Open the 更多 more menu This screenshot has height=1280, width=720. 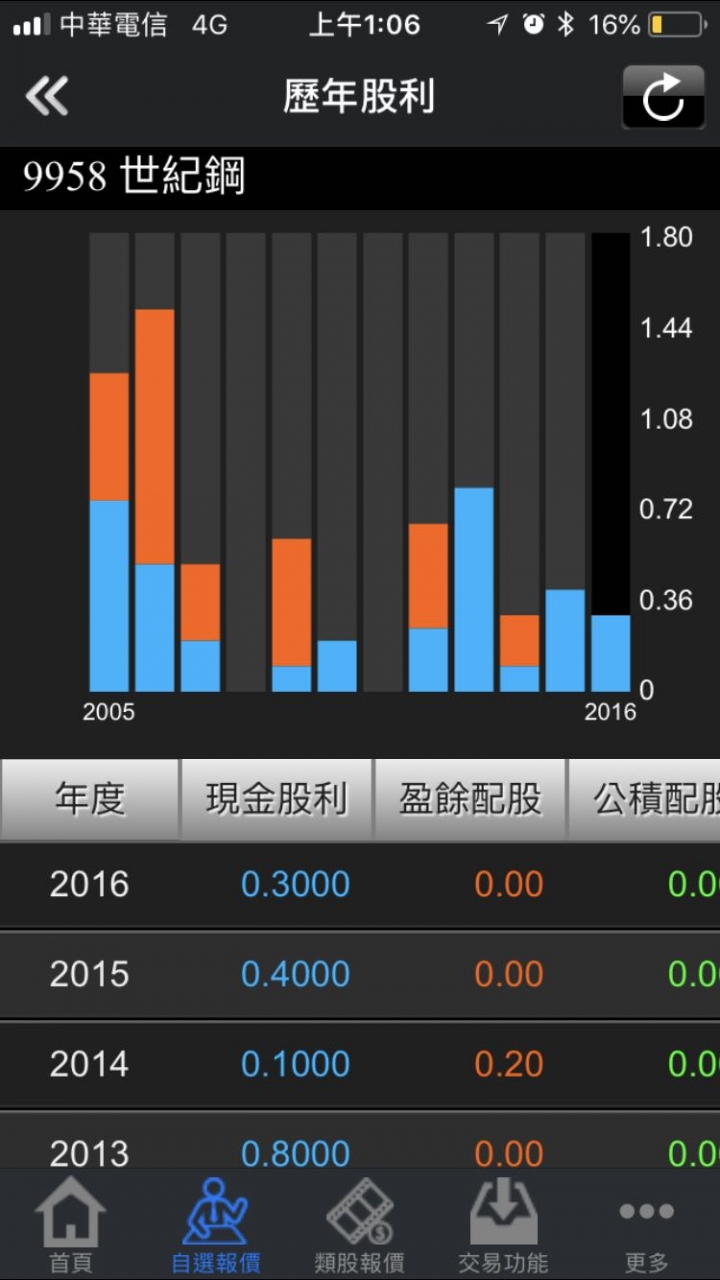[x=647, y=1225]
